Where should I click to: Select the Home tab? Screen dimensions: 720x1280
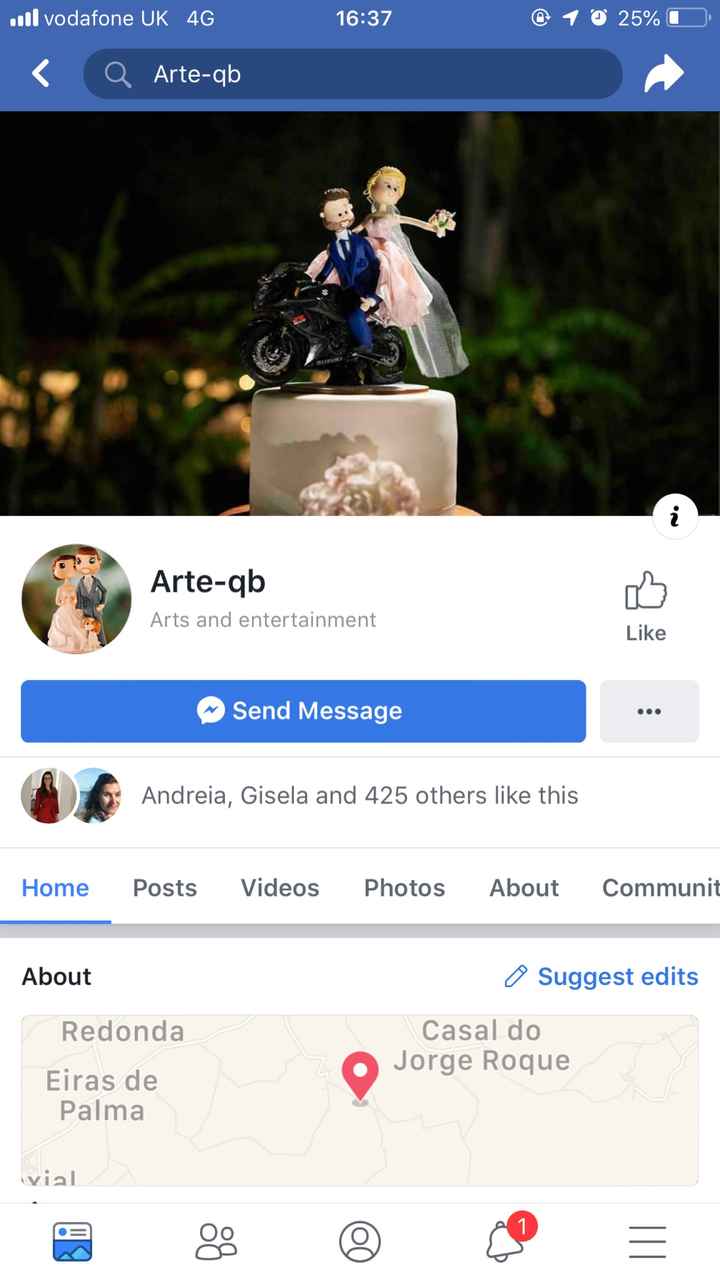click(55, 888)
